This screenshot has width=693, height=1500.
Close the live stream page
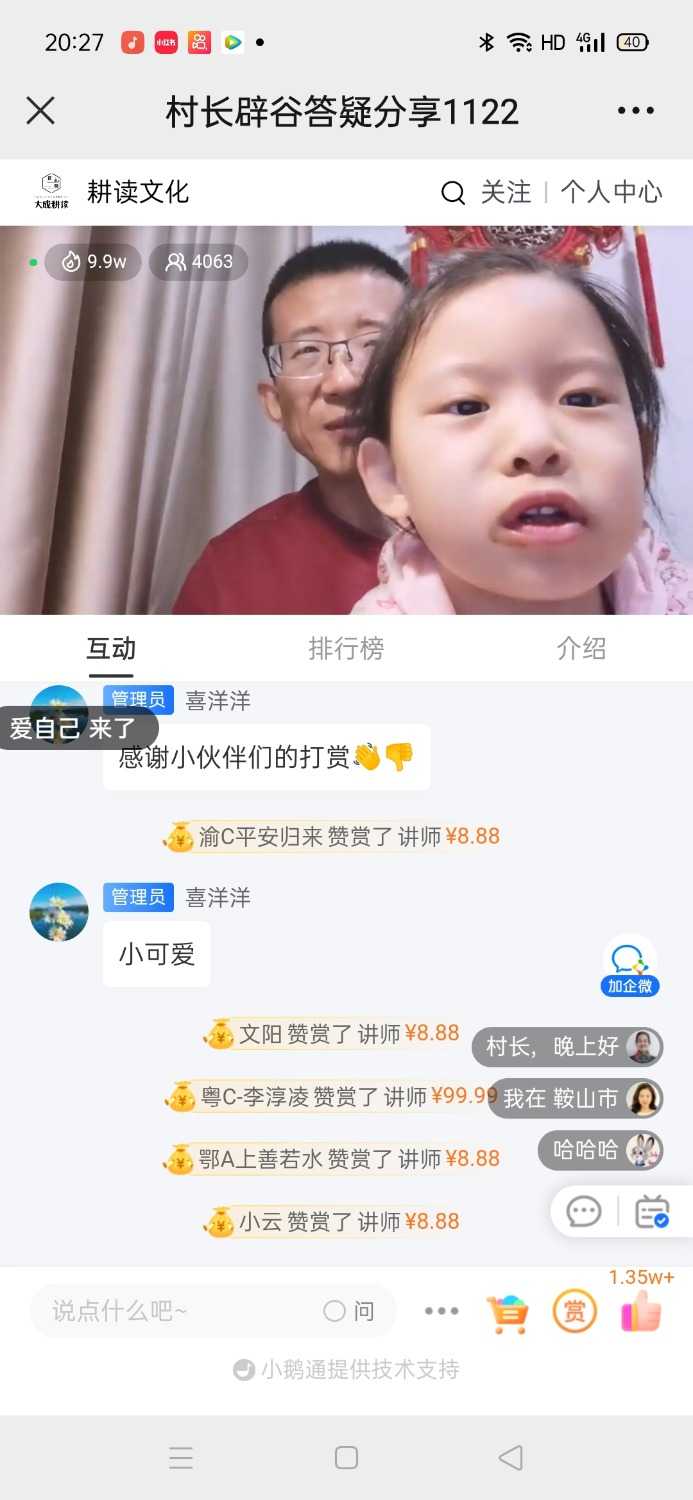pos(40,110)
